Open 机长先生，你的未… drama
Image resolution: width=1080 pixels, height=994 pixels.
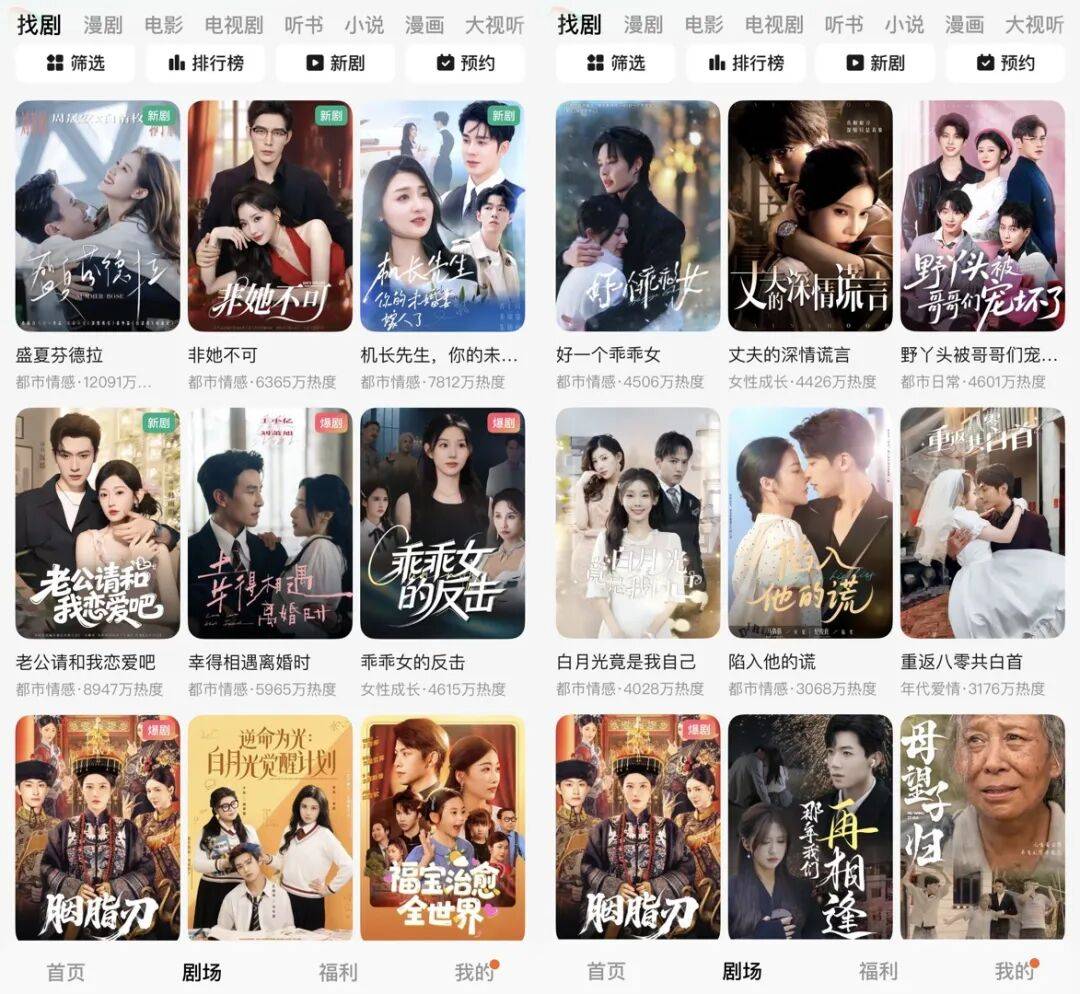[442, 216]
